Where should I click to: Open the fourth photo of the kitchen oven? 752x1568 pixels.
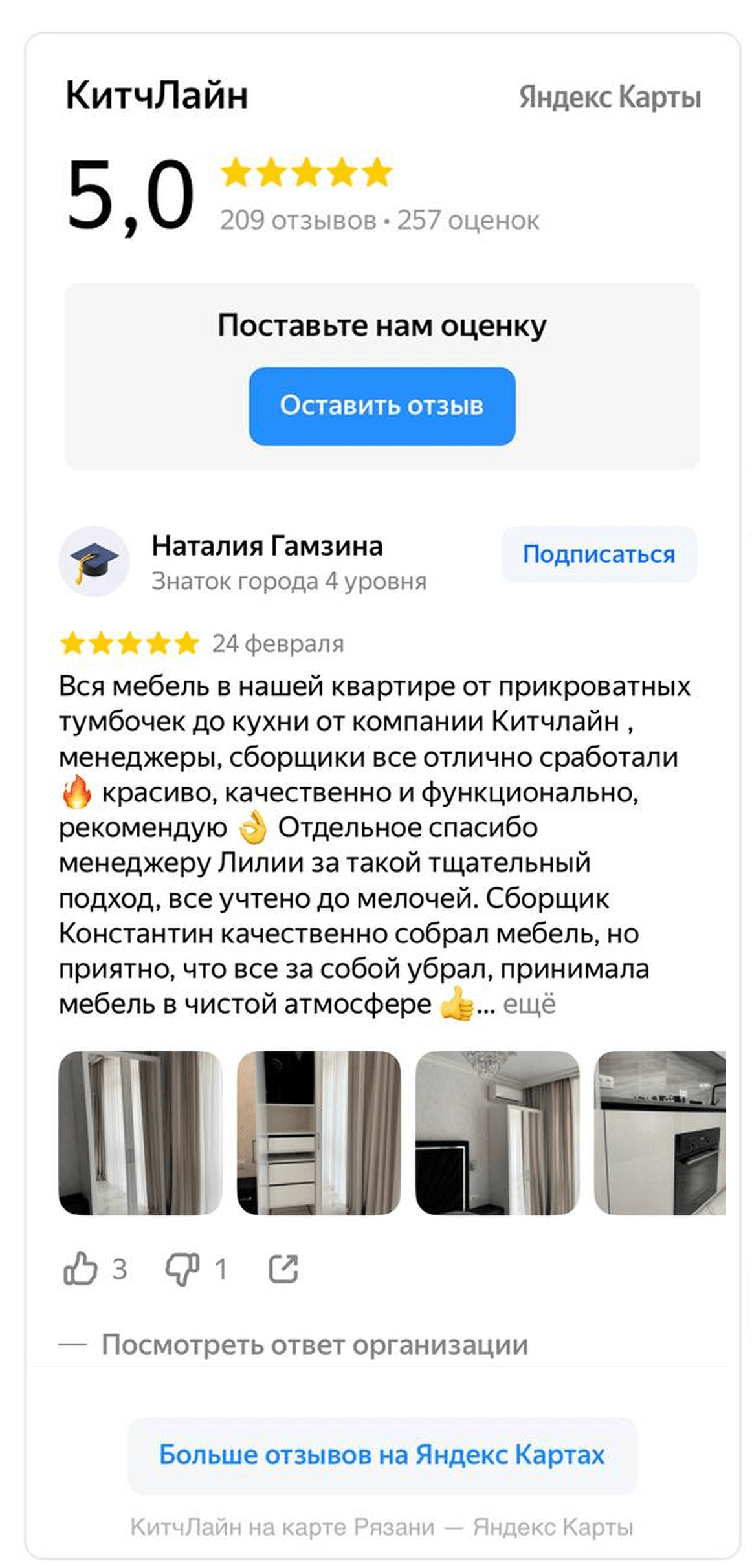pyautogui.click(x=660, y=1133)
